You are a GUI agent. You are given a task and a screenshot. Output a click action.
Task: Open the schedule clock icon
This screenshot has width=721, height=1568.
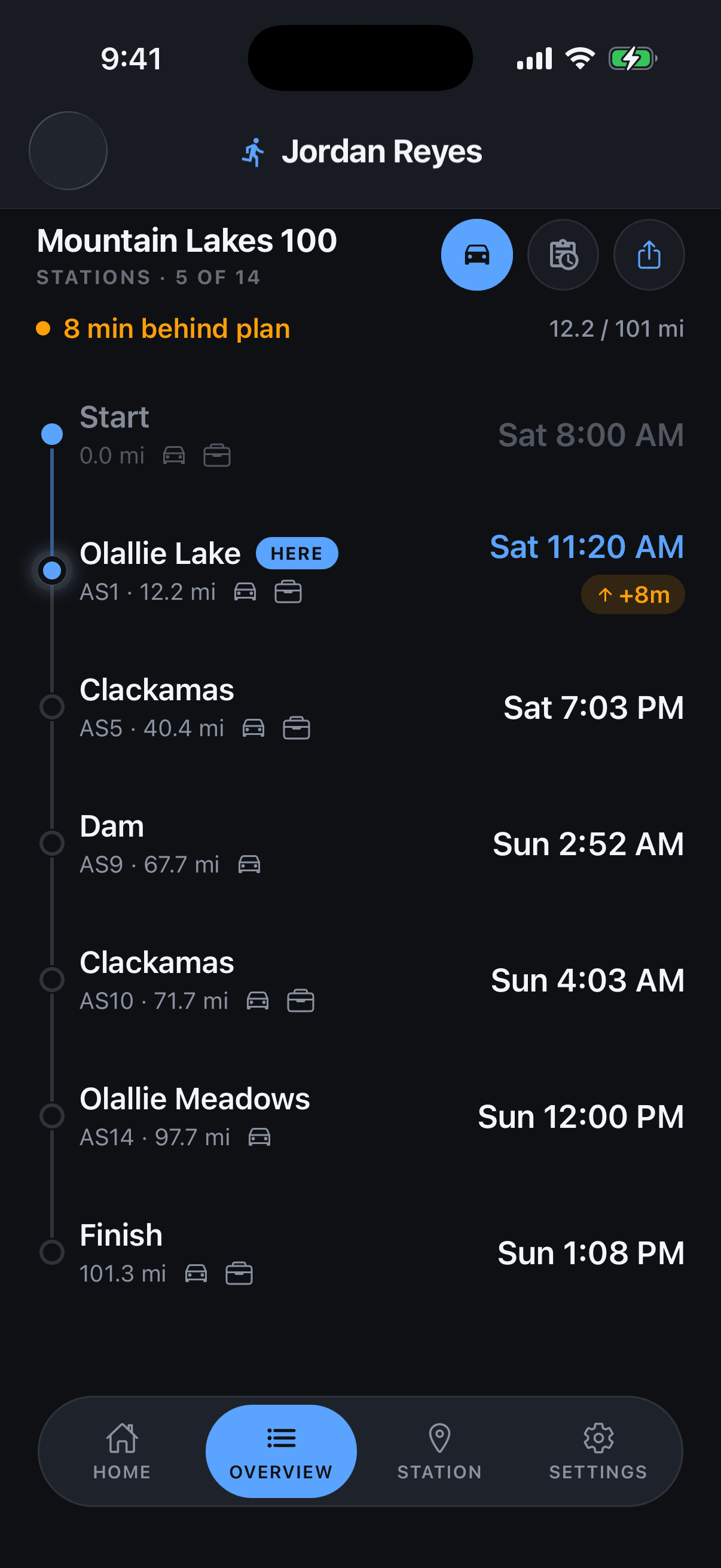[563, 254]
